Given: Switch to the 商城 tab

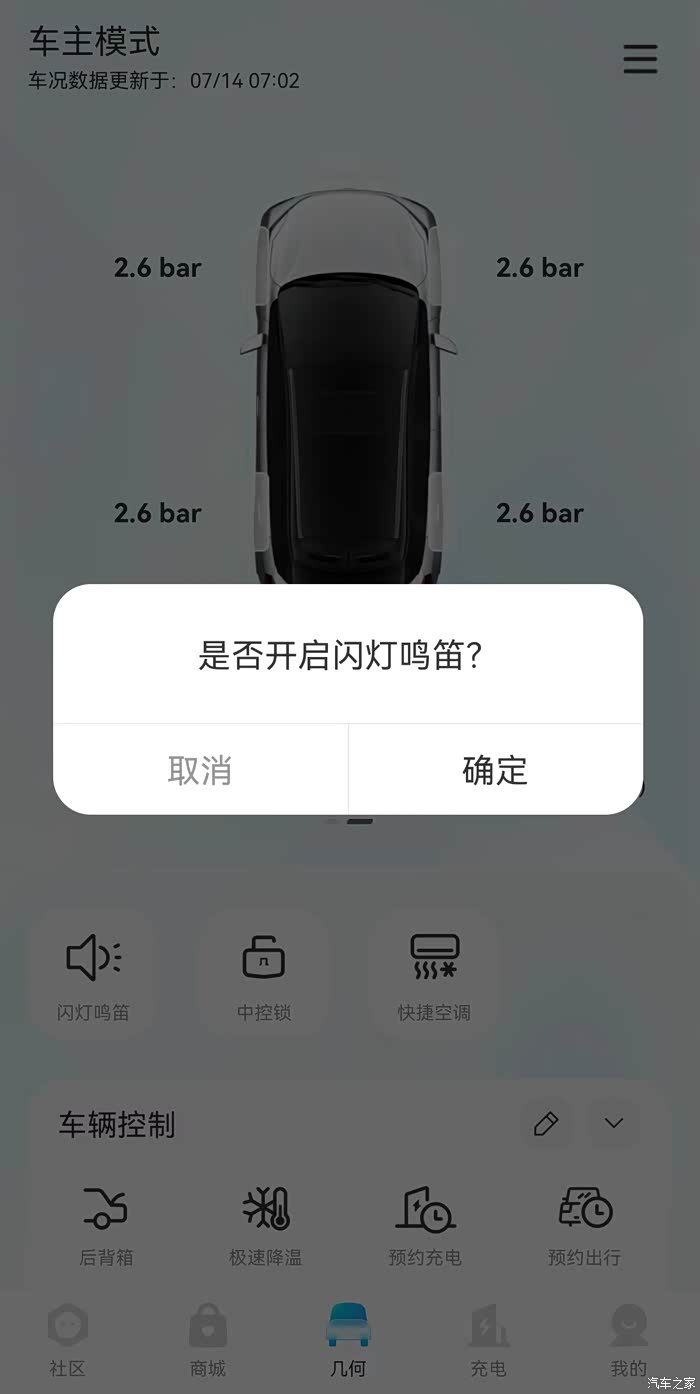Looking at the screenshot, I should point(208,1340).
